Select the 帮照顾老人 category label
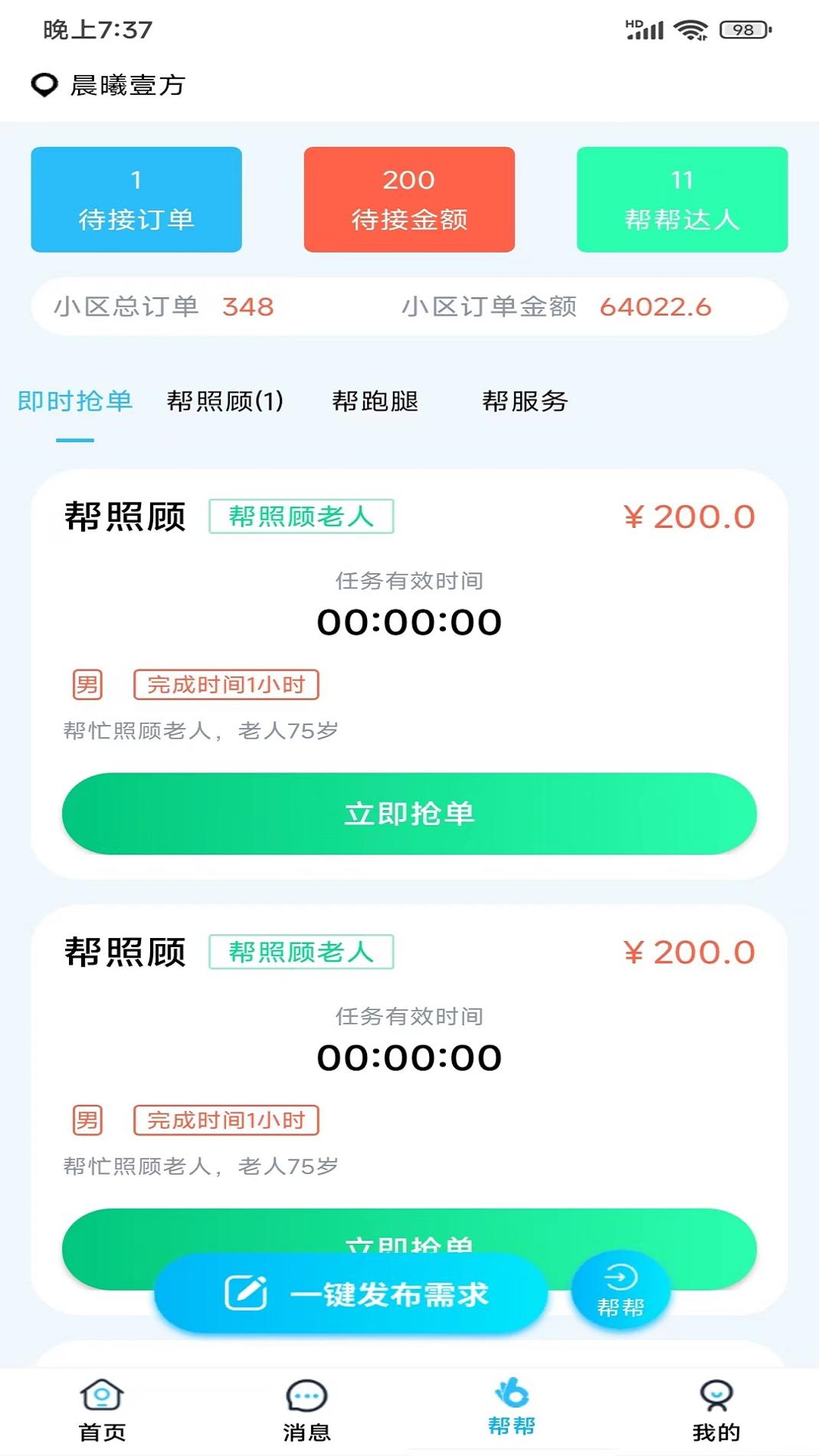The height and width of the screenshot is (1456, 819). point(303,517)
